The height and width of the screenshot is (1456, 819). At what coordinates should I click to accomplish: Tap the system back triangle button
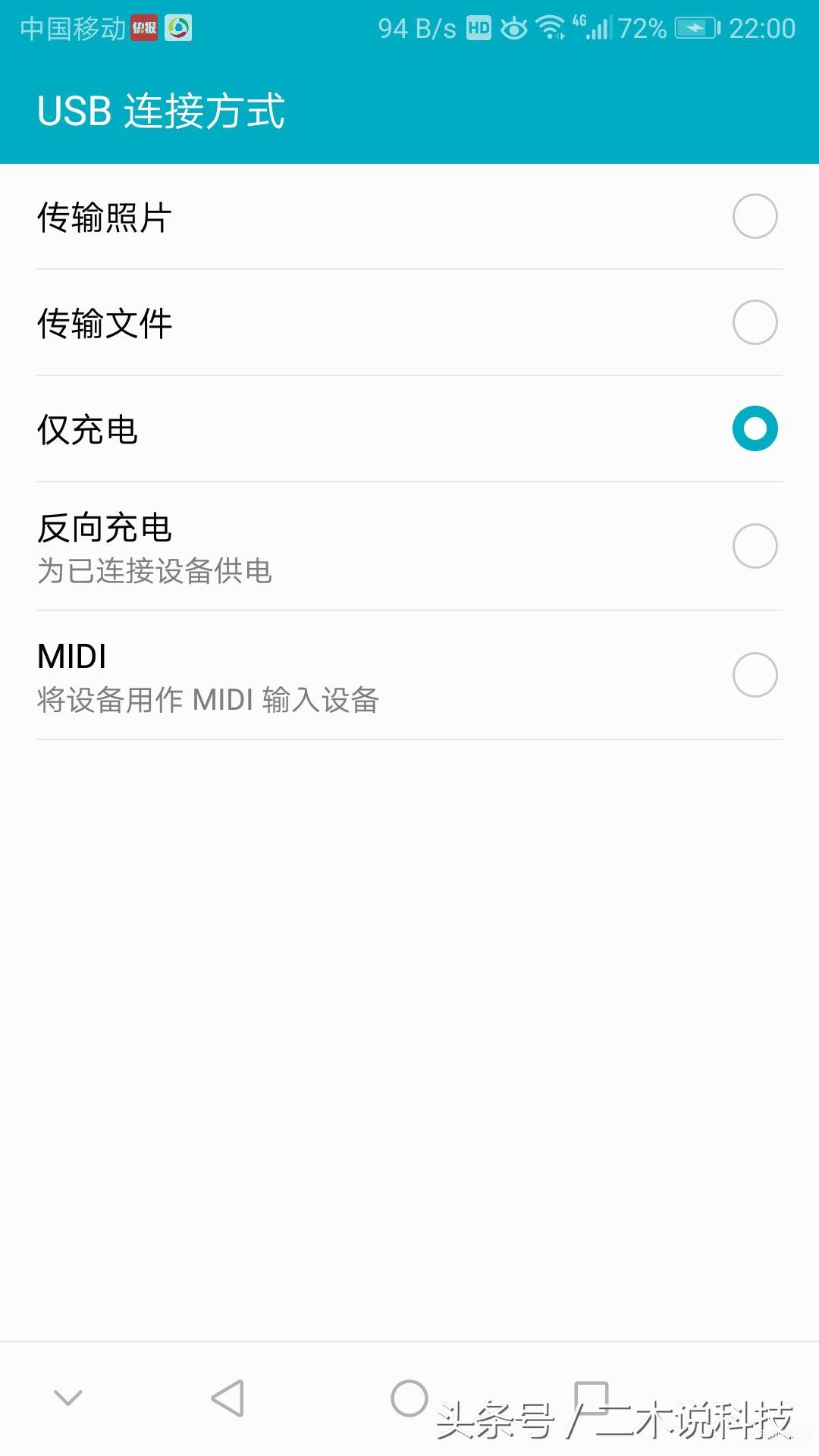coord(228,1398)
